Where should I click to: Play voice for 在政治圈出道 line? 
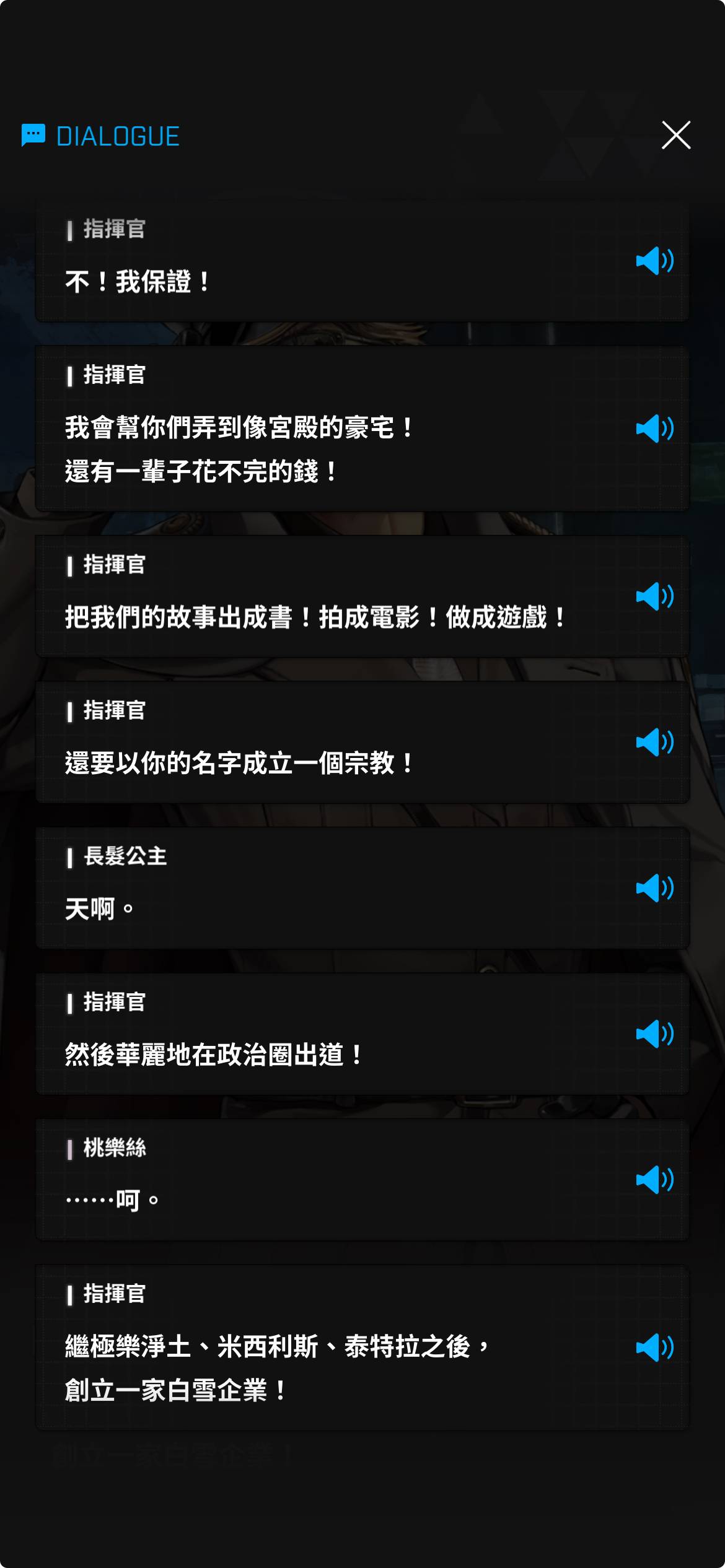[x=654, y=1034]
